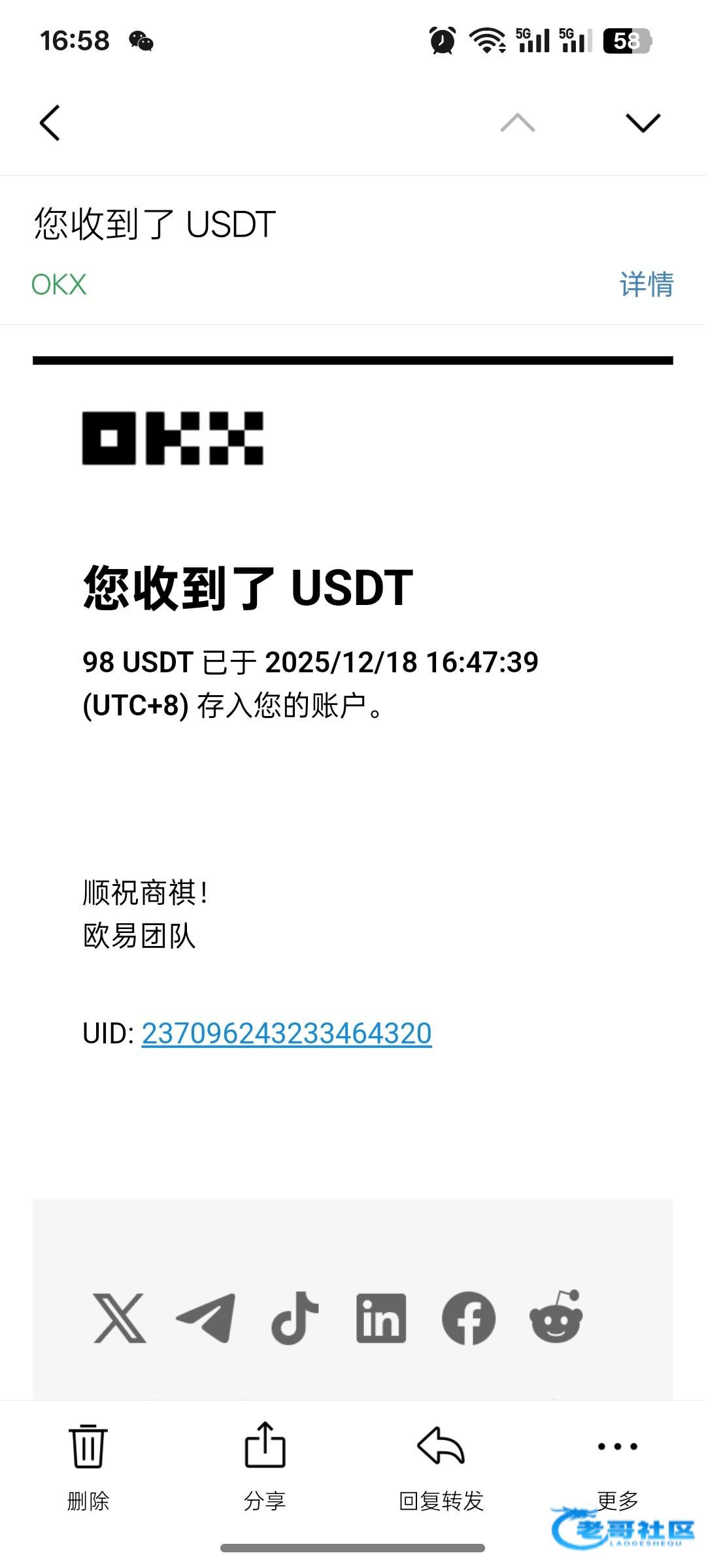Open the 详情 email details
Viewport: 706px width, 1568px height.
point(646,285)
